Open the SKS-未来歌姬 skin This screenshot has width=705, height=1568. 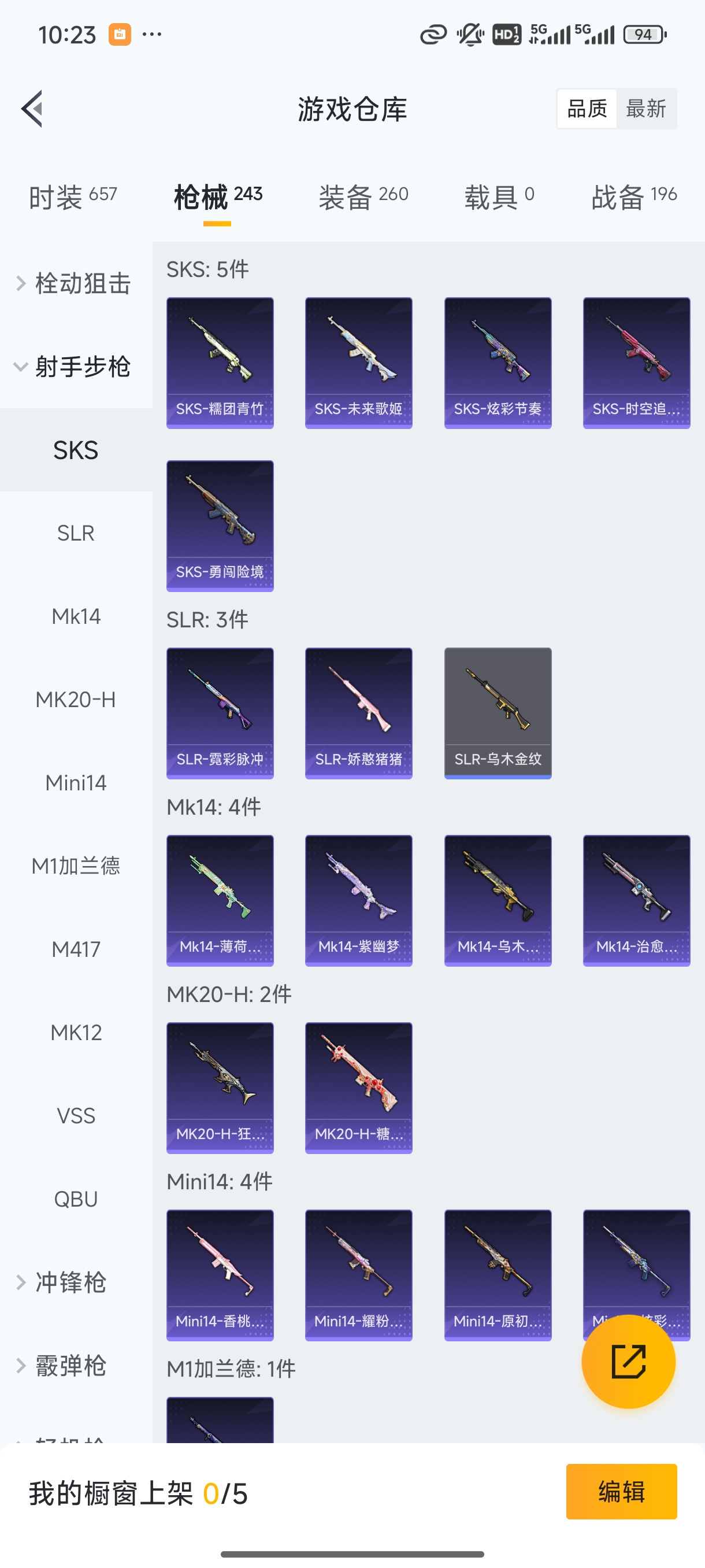click(358, 363)
